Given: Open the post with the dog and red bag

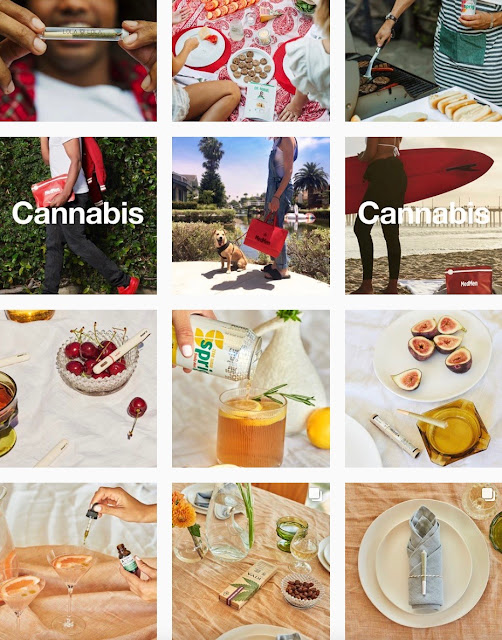Looking at the screenshot, I should point(251,216).
